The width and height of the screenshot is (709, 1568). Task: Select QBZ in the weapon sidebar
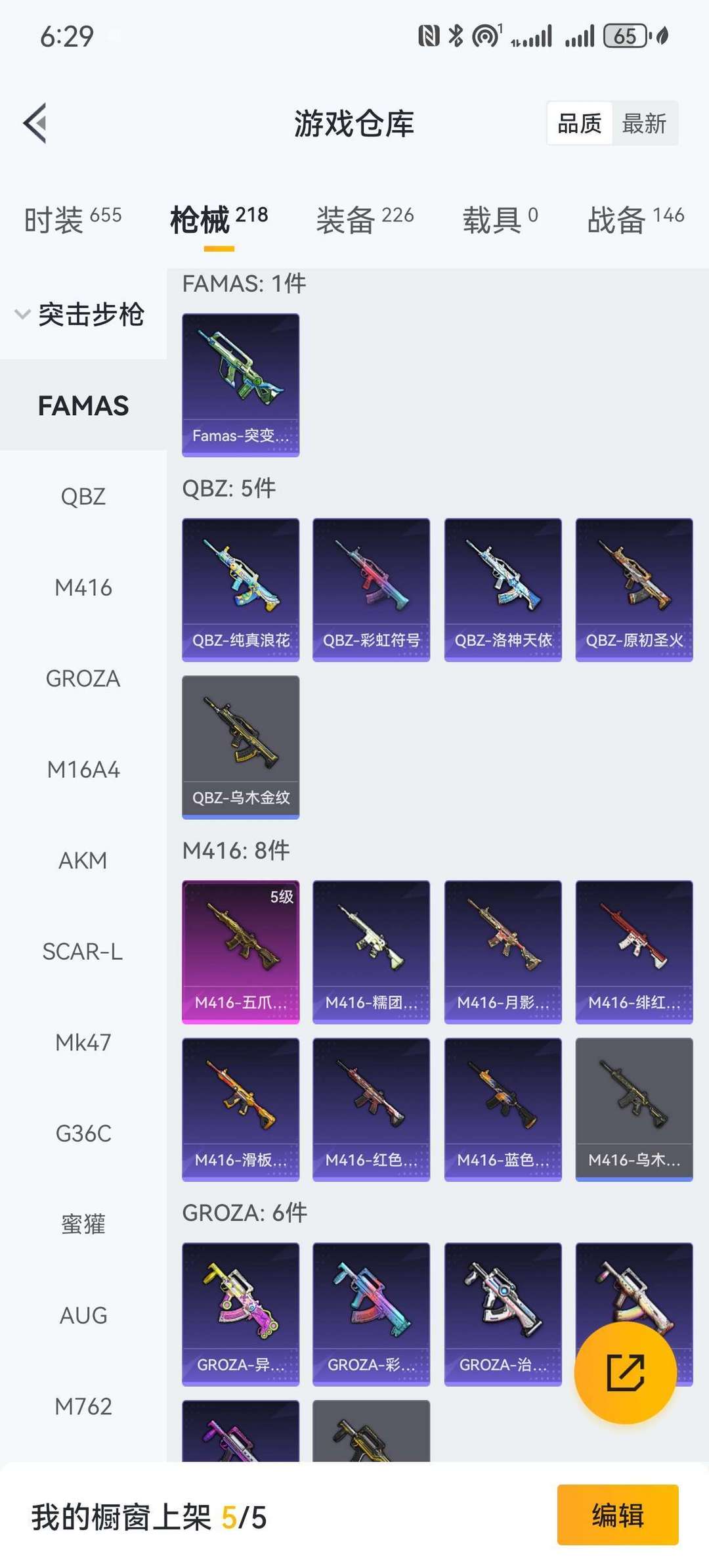point(83,497)
